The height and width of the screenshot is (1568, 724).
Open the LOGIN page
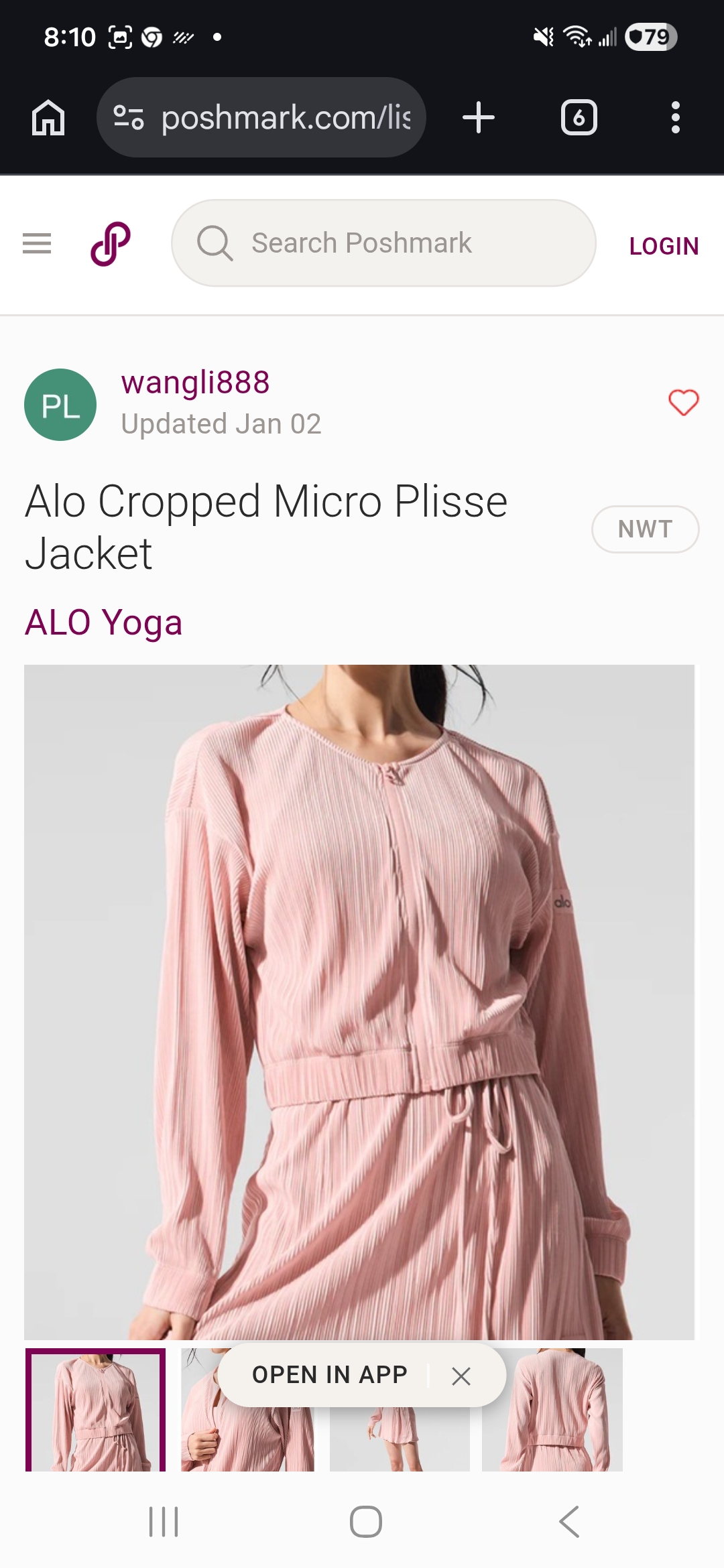coord(664,246)
